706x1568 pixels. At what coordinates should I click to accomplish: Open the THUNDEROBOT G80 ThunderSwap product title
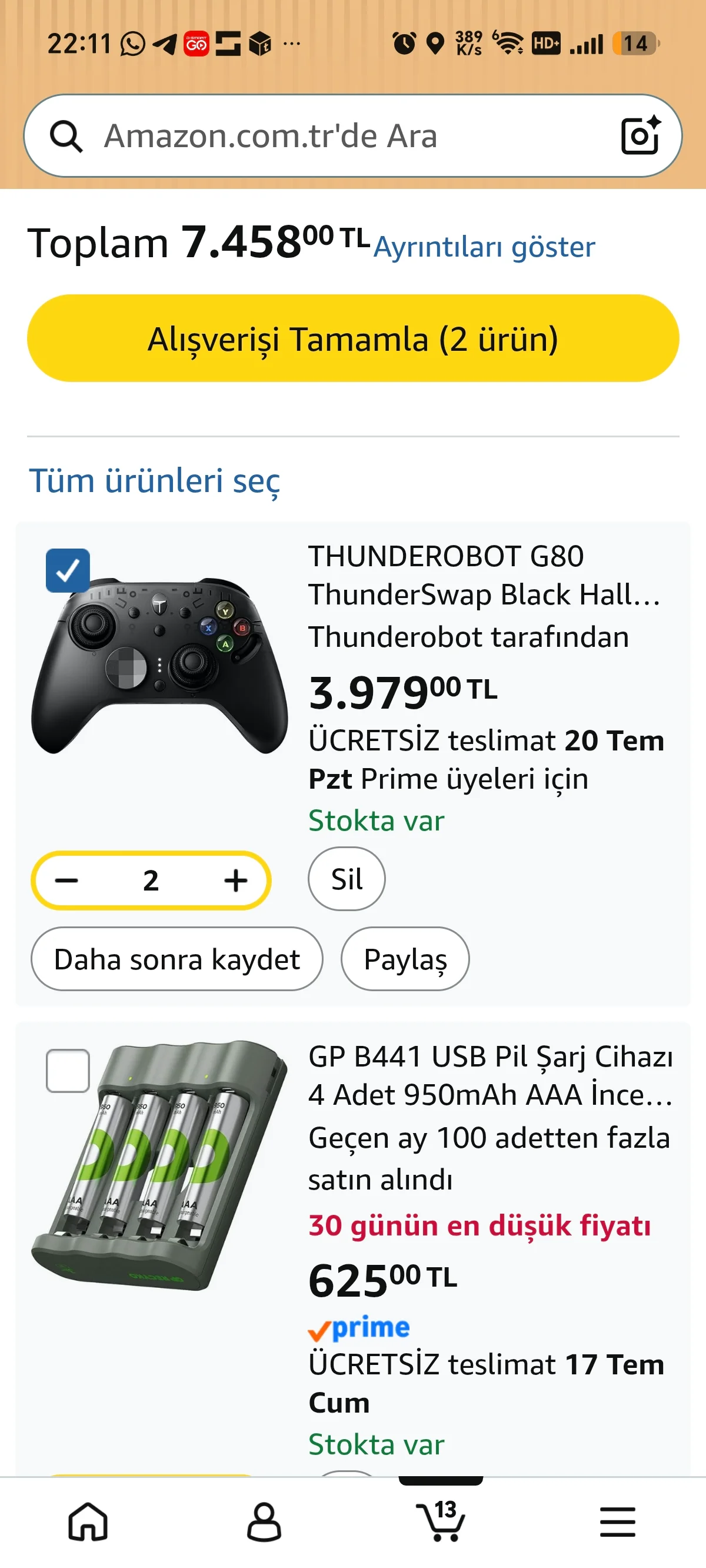click(x=484, y=575)
